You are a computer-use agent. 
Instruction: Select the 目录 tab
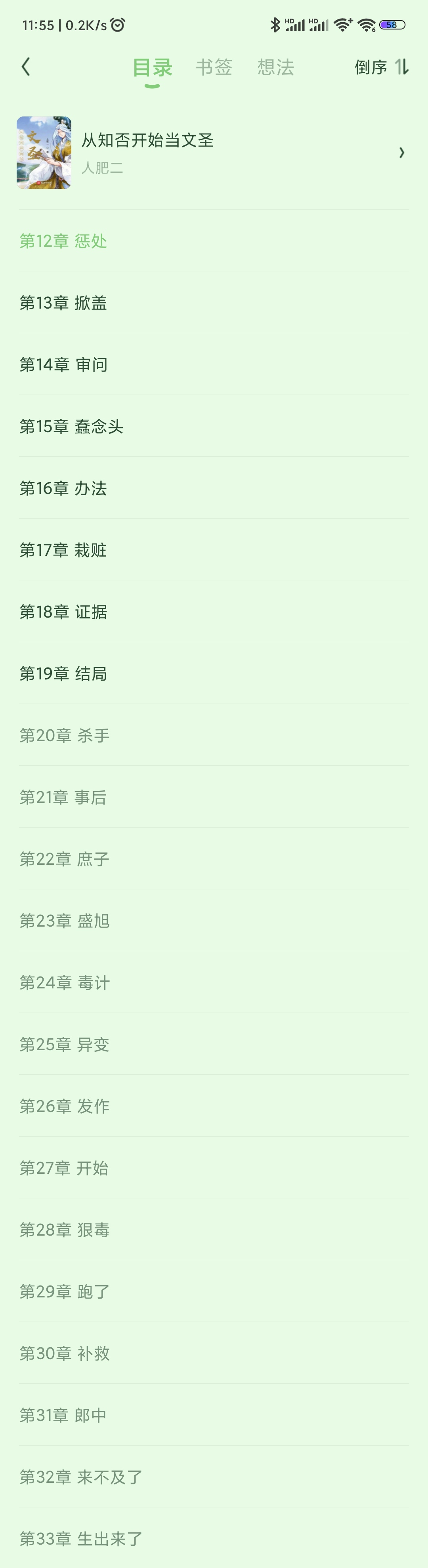pyautogui.click(x=152, y=67)
